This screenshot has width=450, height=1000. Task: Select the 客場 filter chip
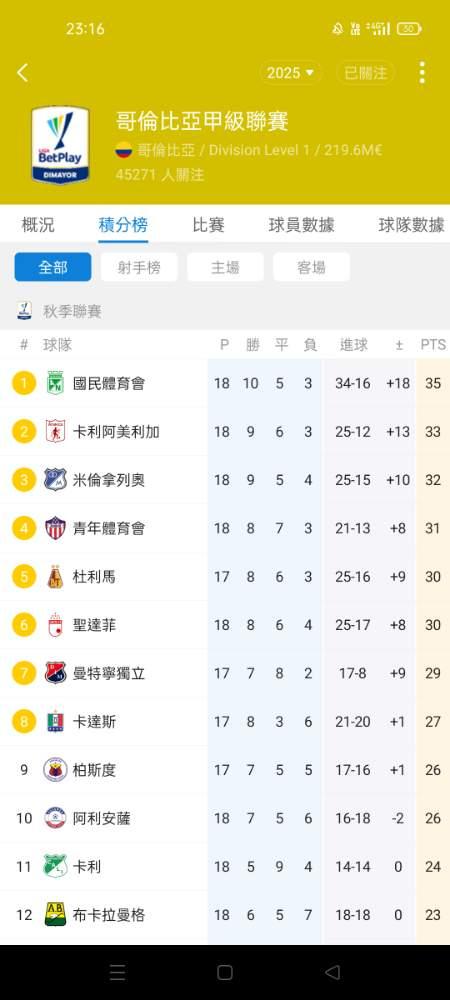pos(311,267)
